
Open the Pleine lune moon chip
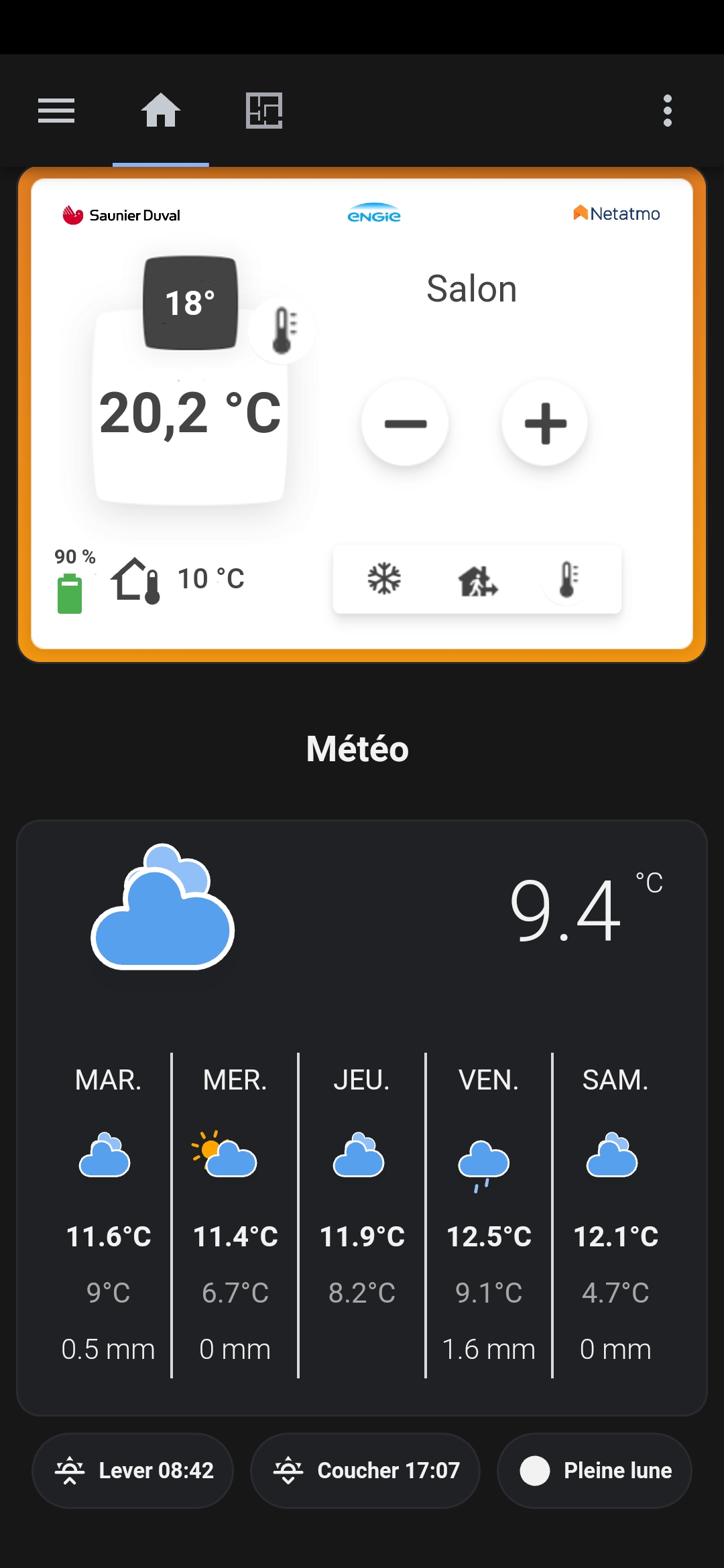pyautogui.click(x=594, y=1470)
